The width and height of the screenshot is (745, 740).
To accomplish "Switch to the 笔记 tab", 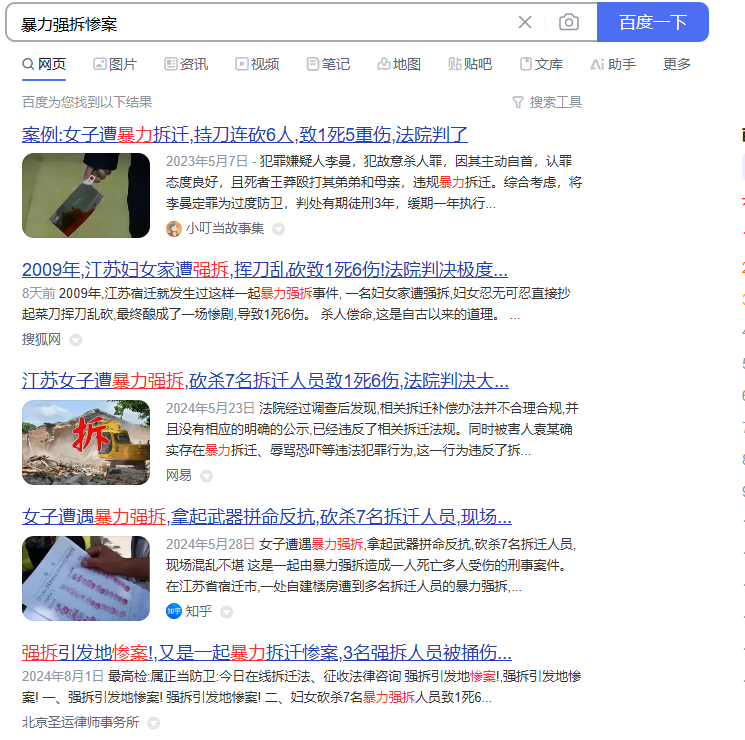I will (328, 64).
